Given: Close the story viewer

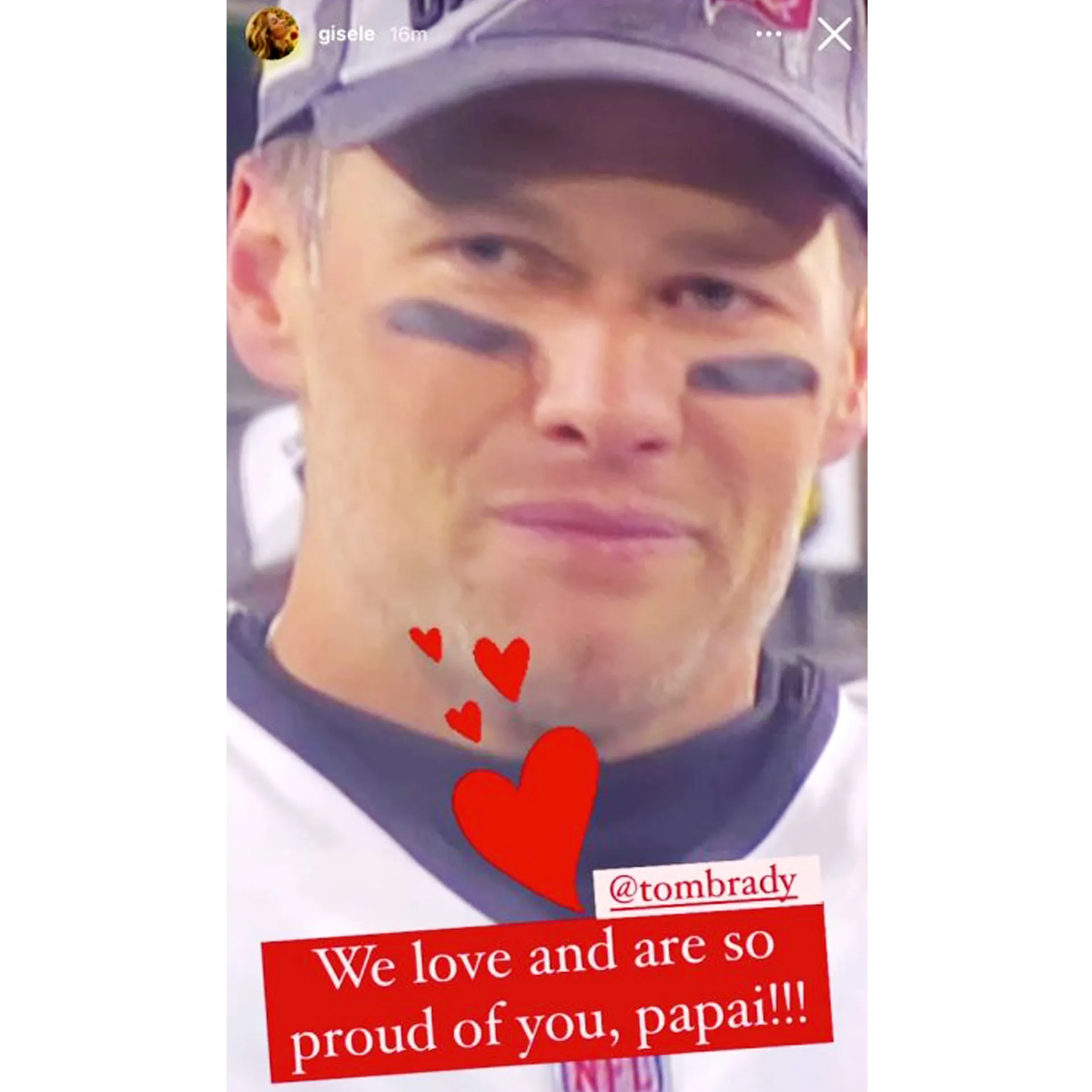Looking at the screenshot, I should click(x=834, y=34).
